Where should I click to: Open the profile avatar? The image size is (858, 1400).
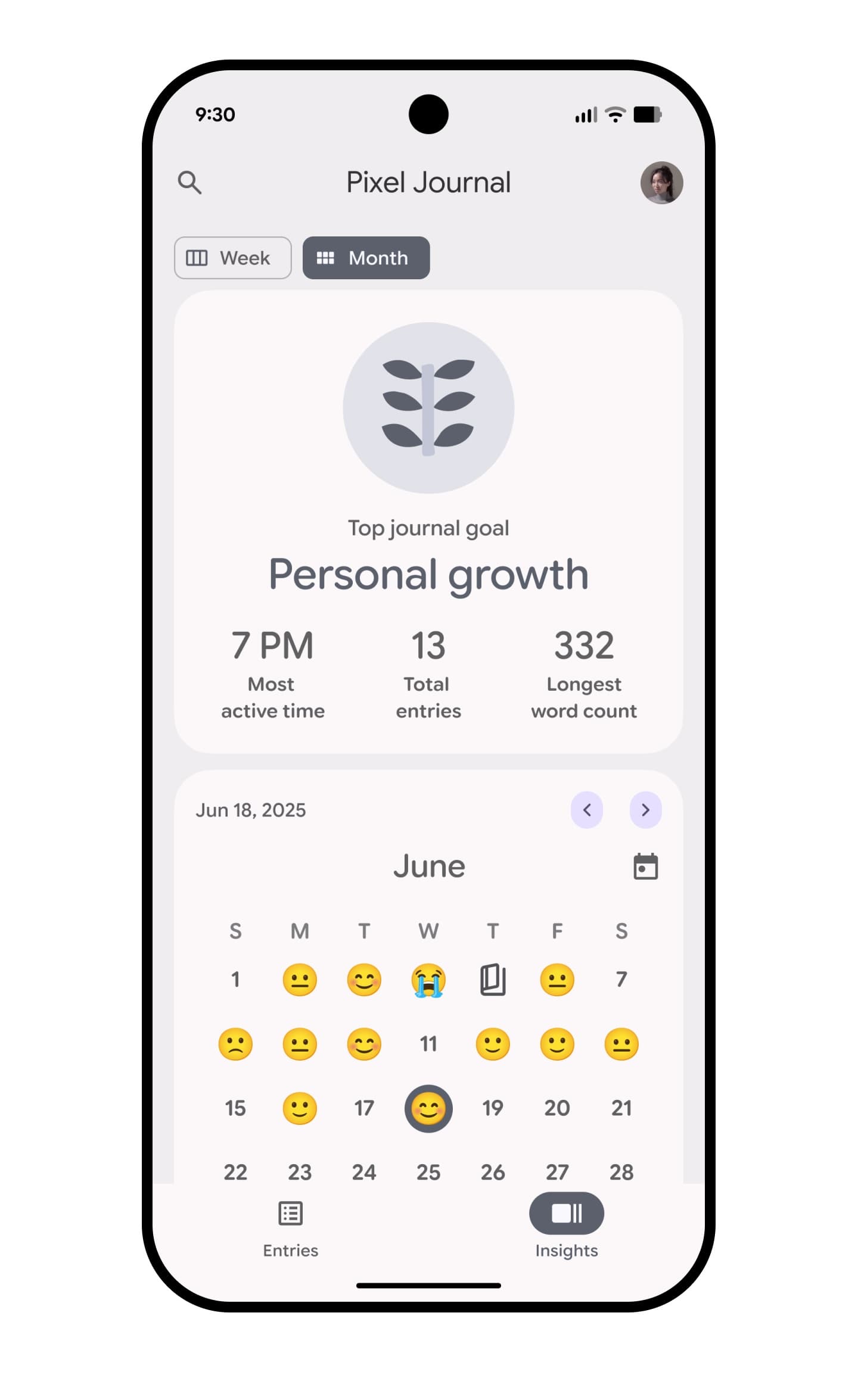661,182
